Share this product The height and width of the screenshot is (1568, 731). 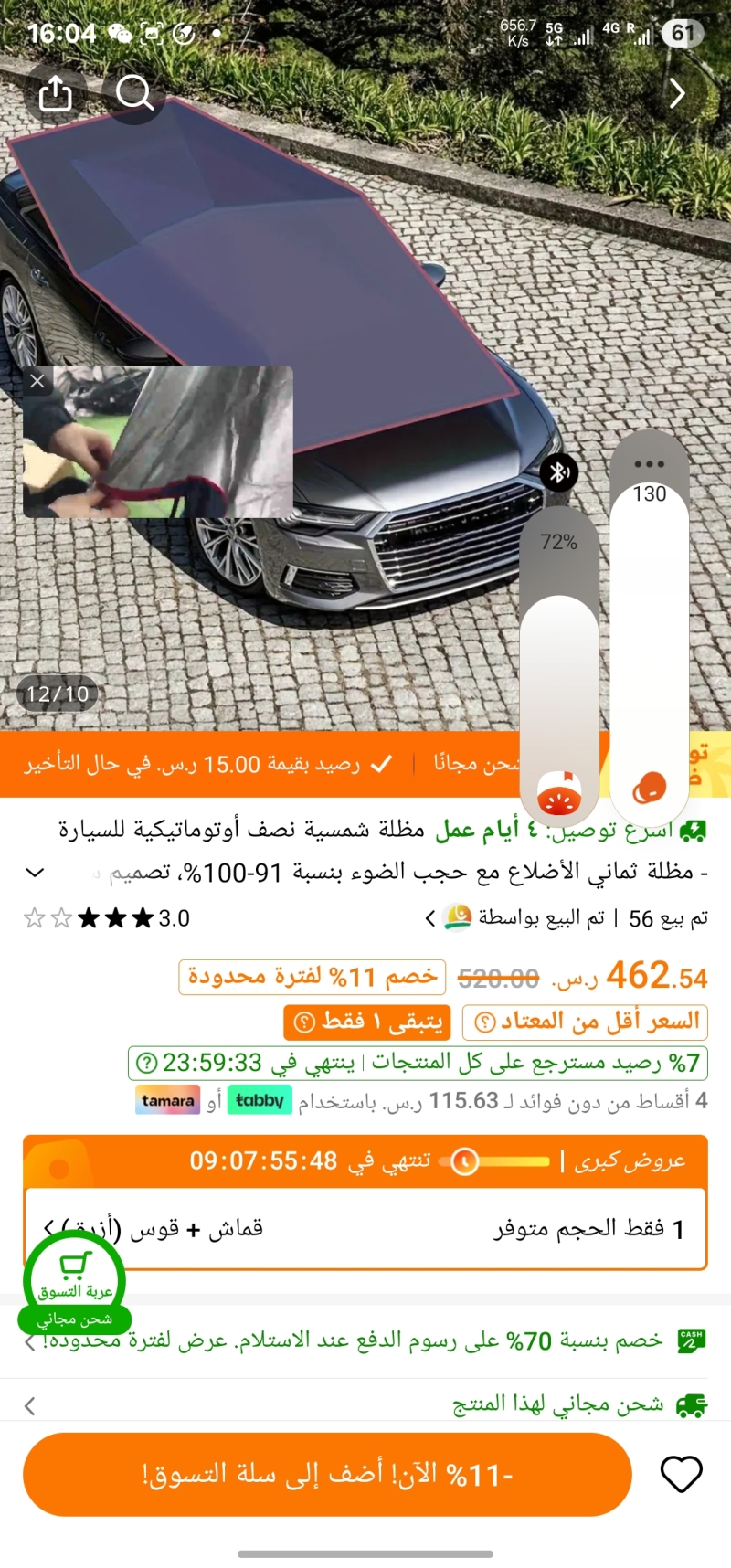click(x=55, y=92)
